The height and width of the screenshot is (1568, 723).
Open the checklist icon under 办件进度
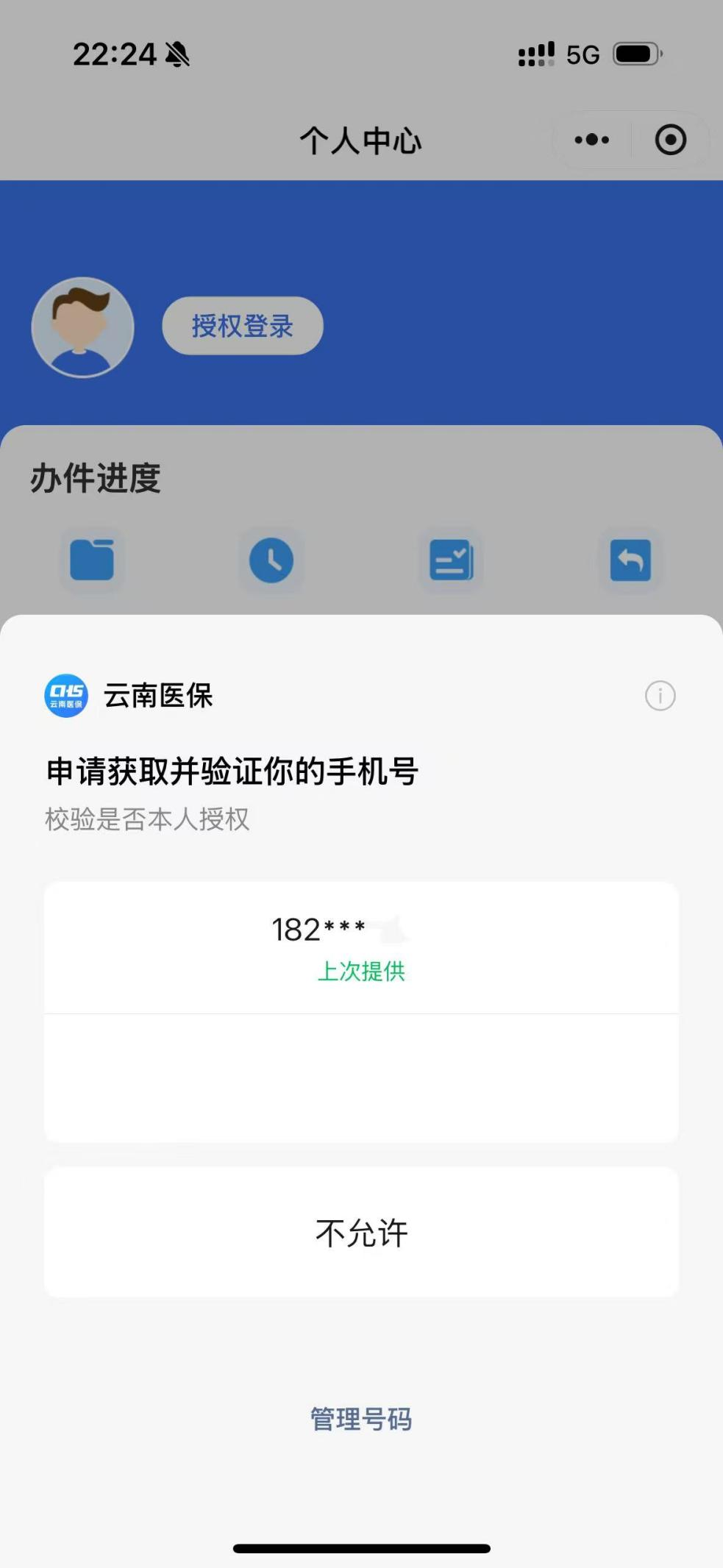pos(451,560)
